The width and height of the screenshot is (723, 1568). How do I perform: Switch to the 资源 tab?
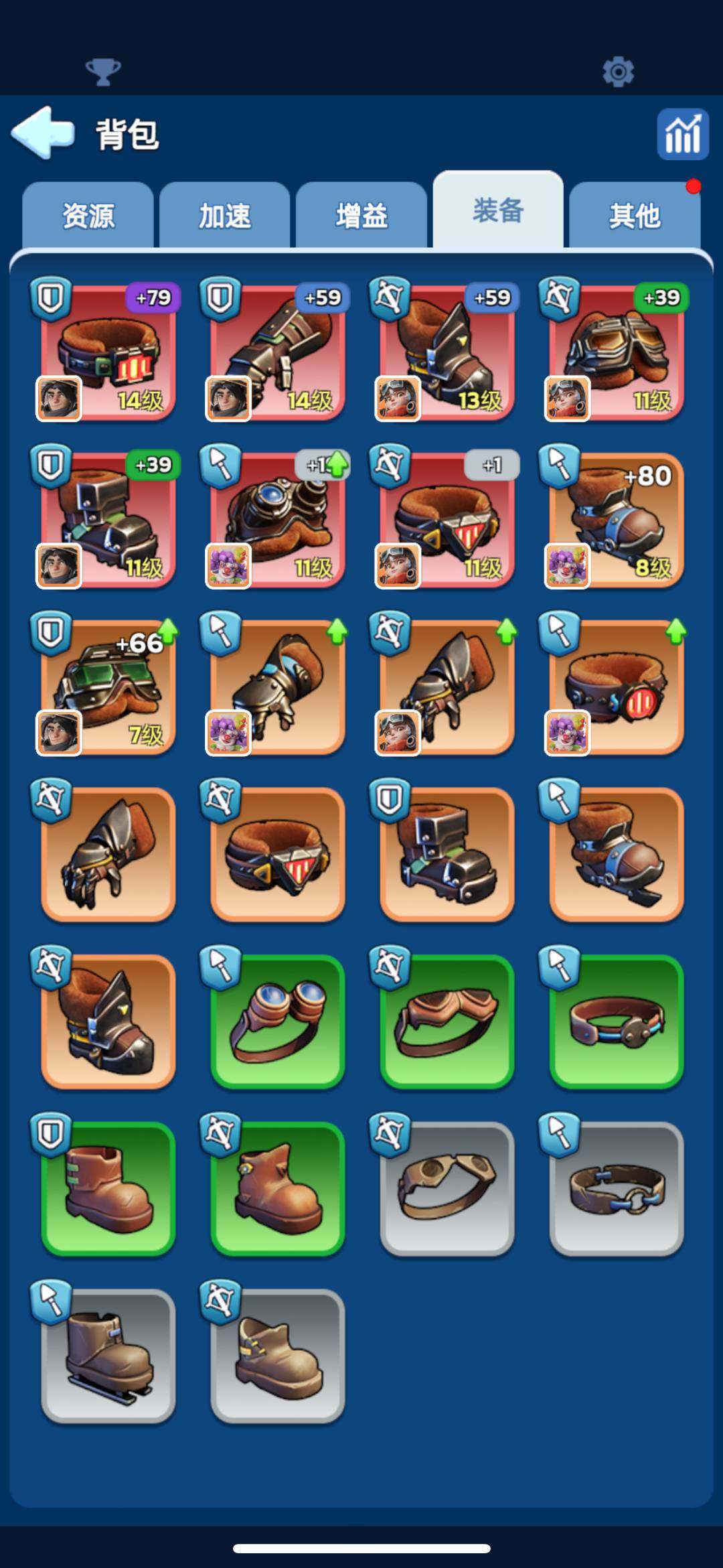(x=88, y=216)
